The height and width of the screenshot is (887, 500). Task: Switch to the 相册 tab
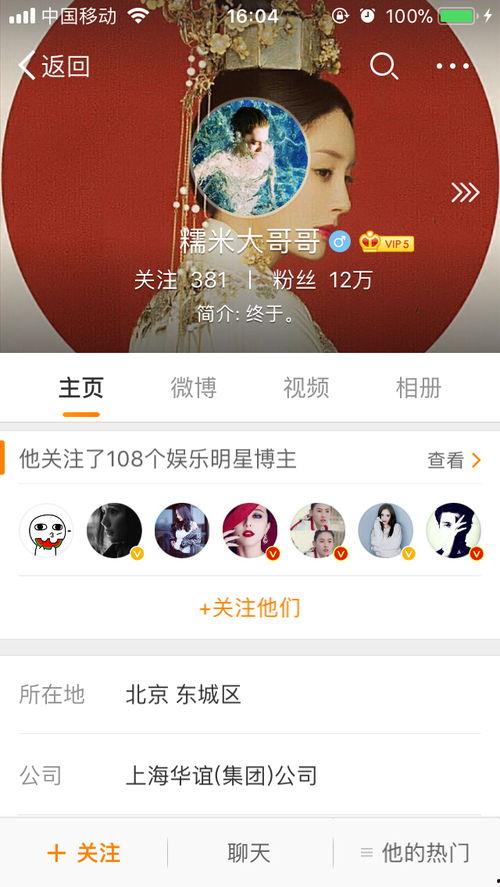coord(419,388)
